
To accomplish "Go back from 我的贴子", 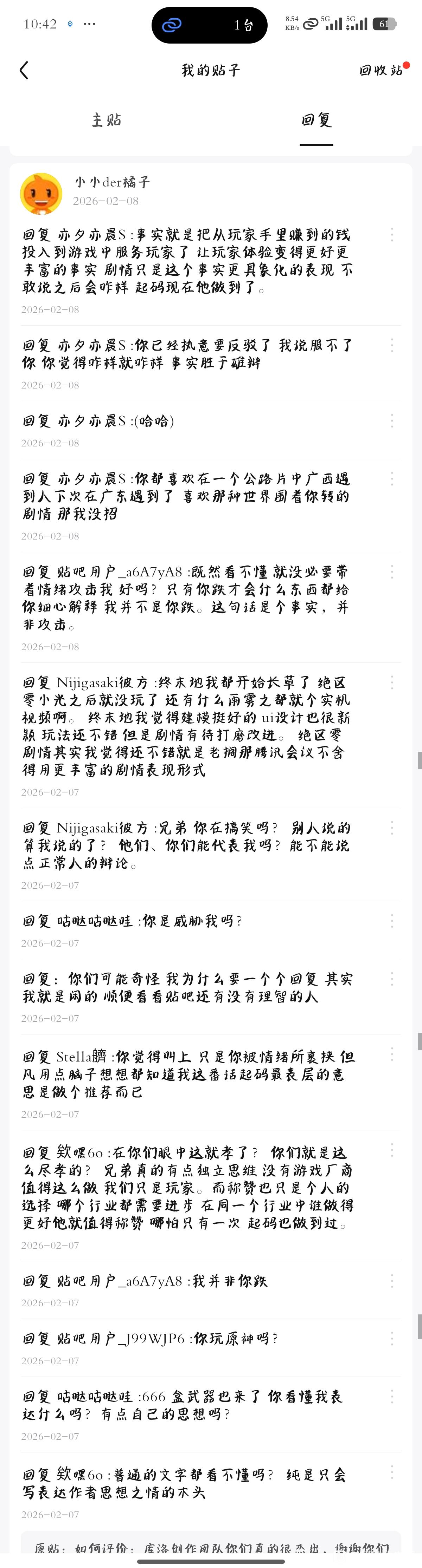I will tap(24, 71).
